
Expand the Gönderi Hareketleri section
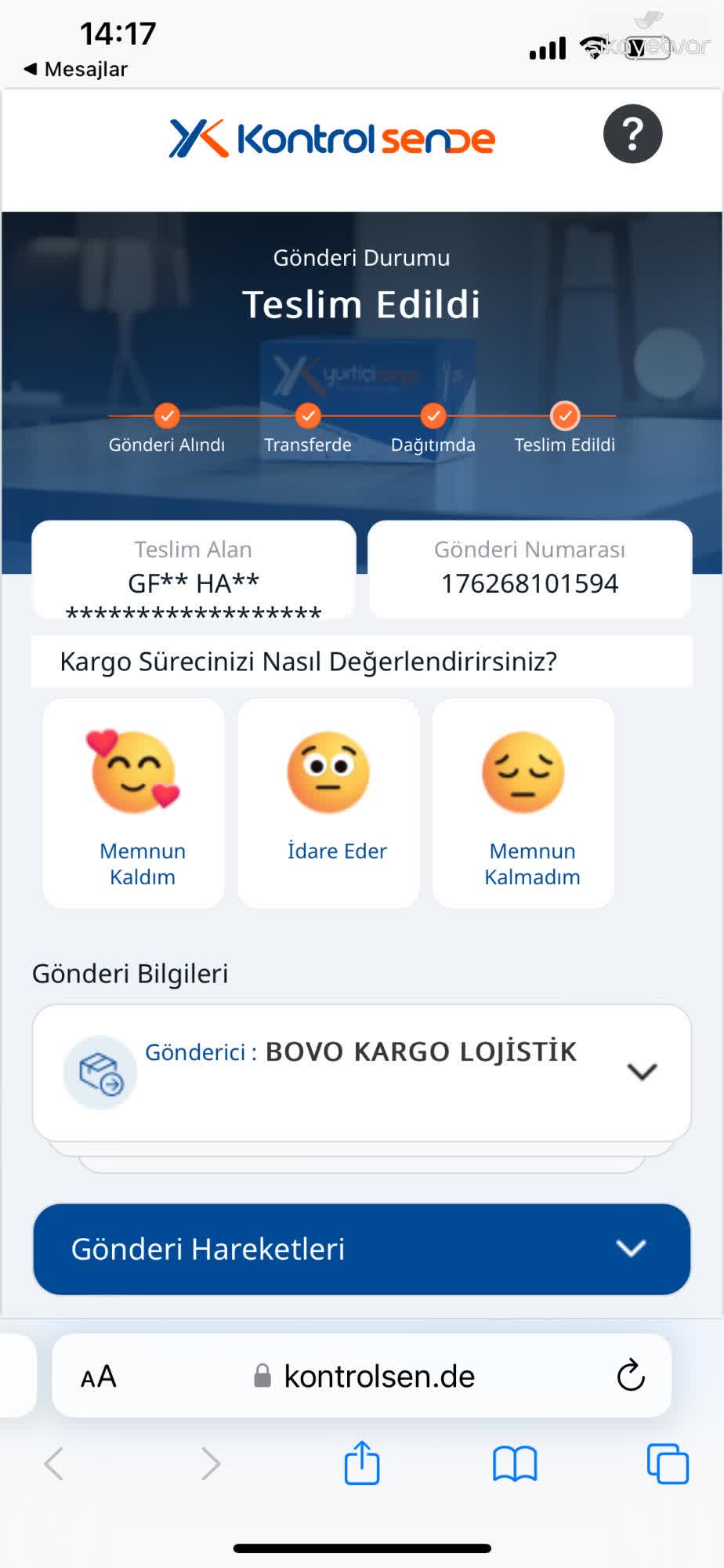click(x=362, y=1248)
